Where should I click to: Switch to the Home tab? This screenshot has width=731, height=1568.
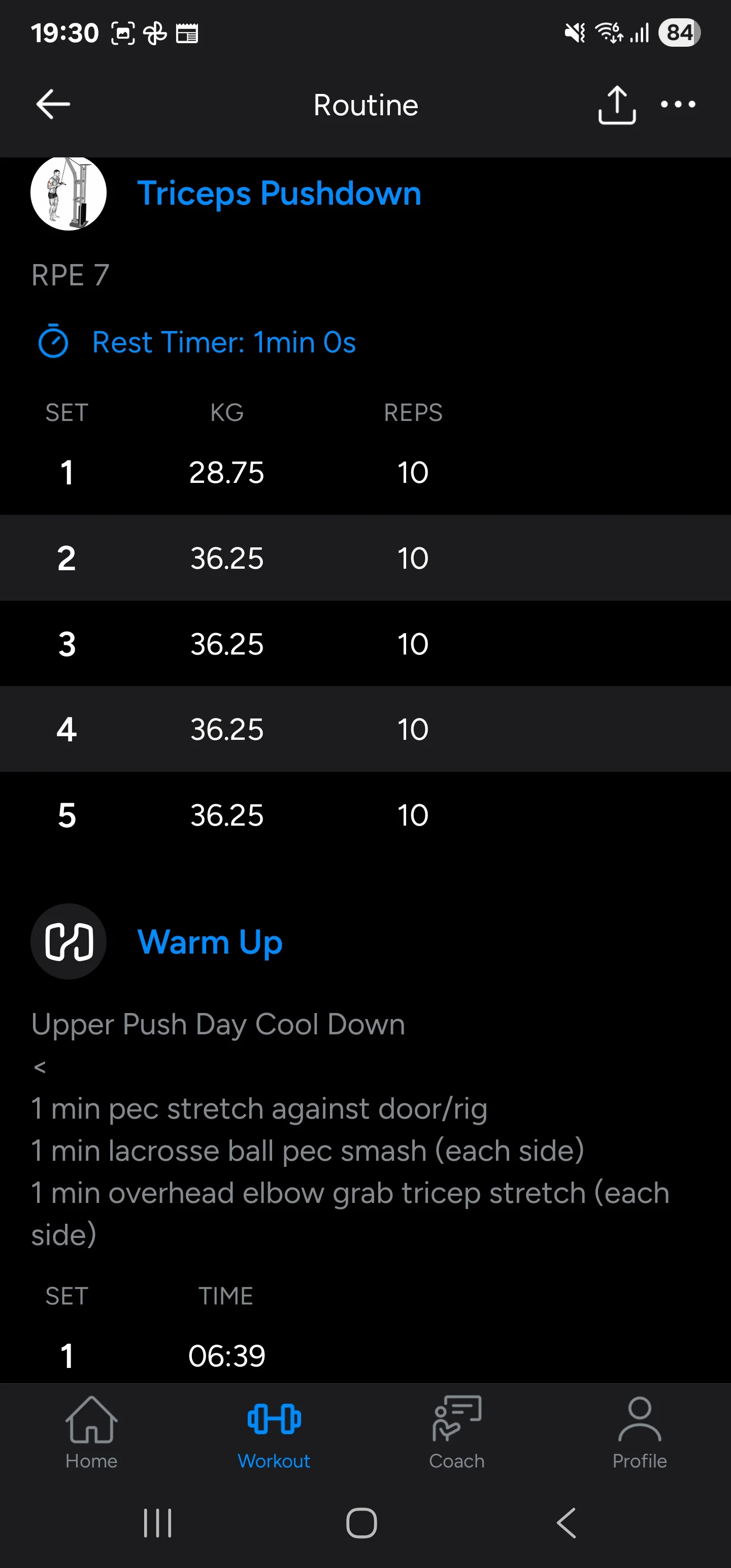91,1433
